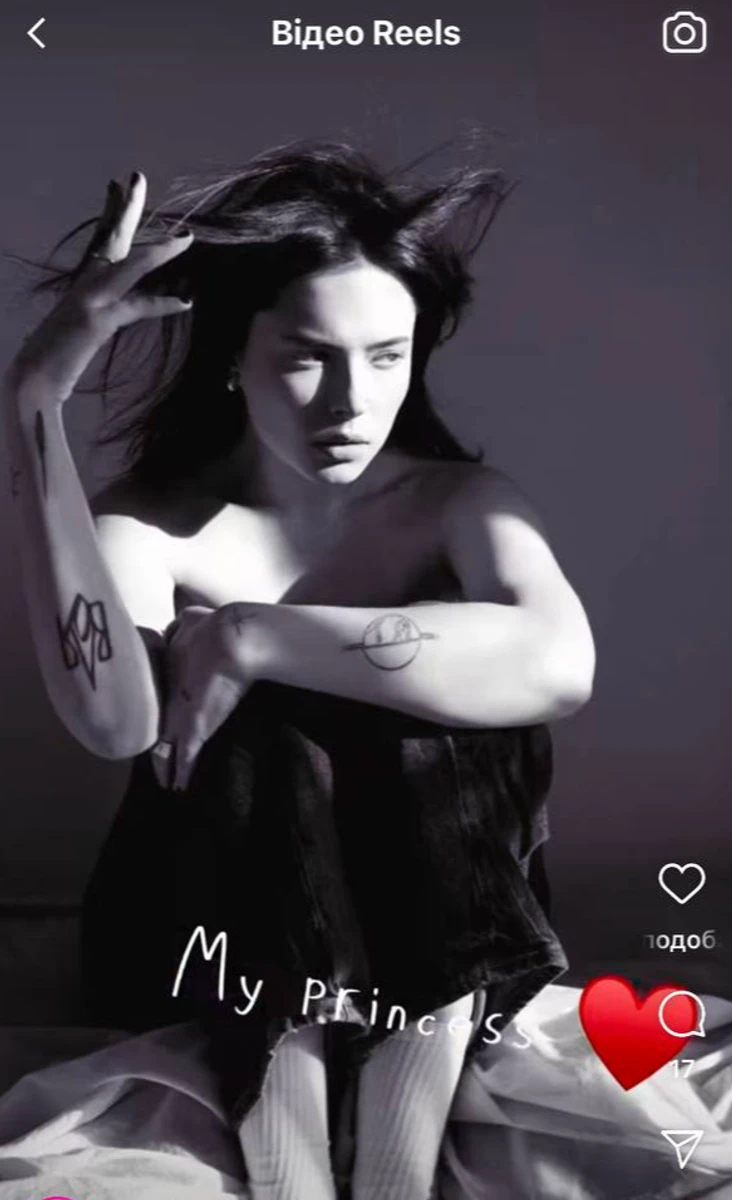Open the comments on this reel
The width and height of the screenshot is (732, 1200).
(683, 1017)
